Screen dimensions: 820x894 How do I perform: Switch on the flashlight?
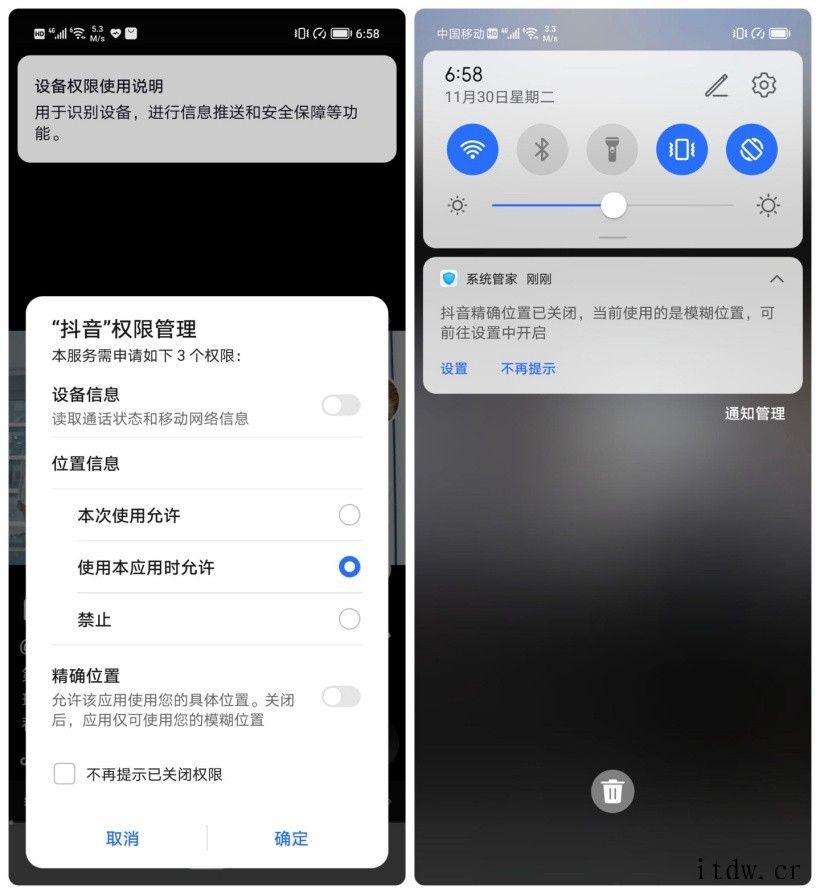612,150
